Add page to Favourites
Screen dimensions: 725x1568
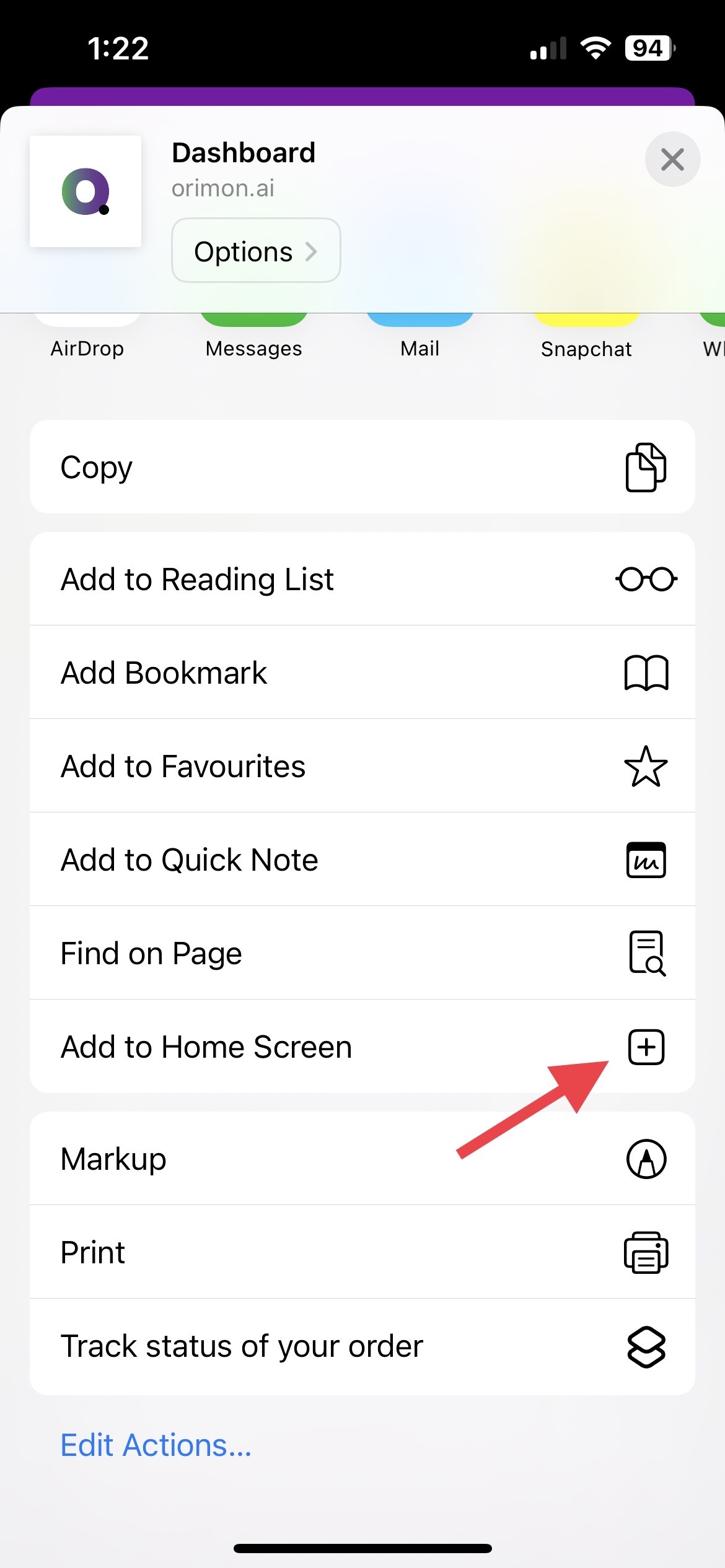tap(362, 766)
